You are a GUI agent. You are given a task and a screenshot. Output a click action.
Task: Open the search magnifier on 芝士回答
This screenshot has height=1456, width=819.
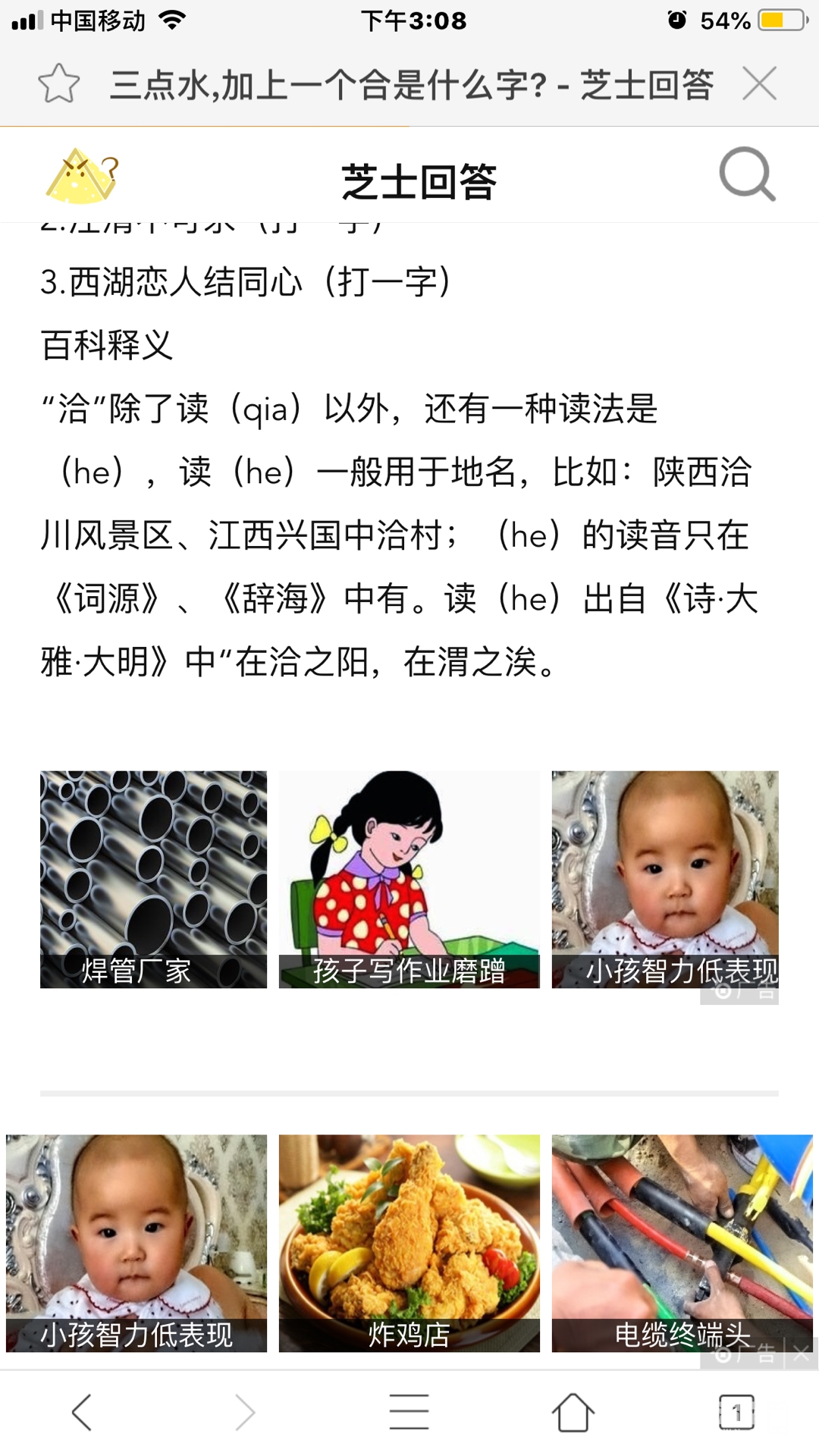click(x=747, y=174)
